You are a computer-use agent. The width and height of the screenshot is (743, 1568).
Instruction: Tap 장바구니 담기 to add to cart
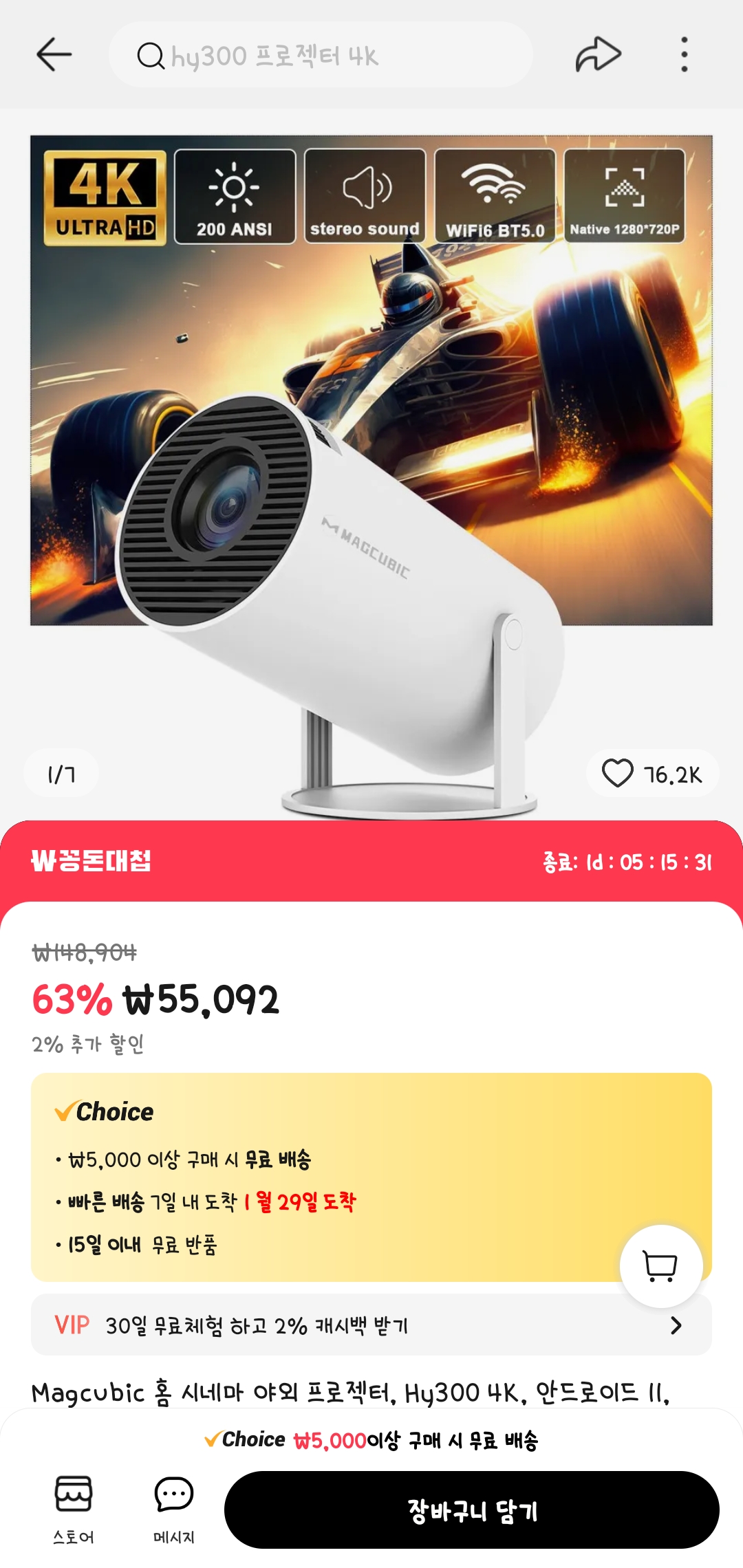pyautogui.click(x=472, y=1510)
